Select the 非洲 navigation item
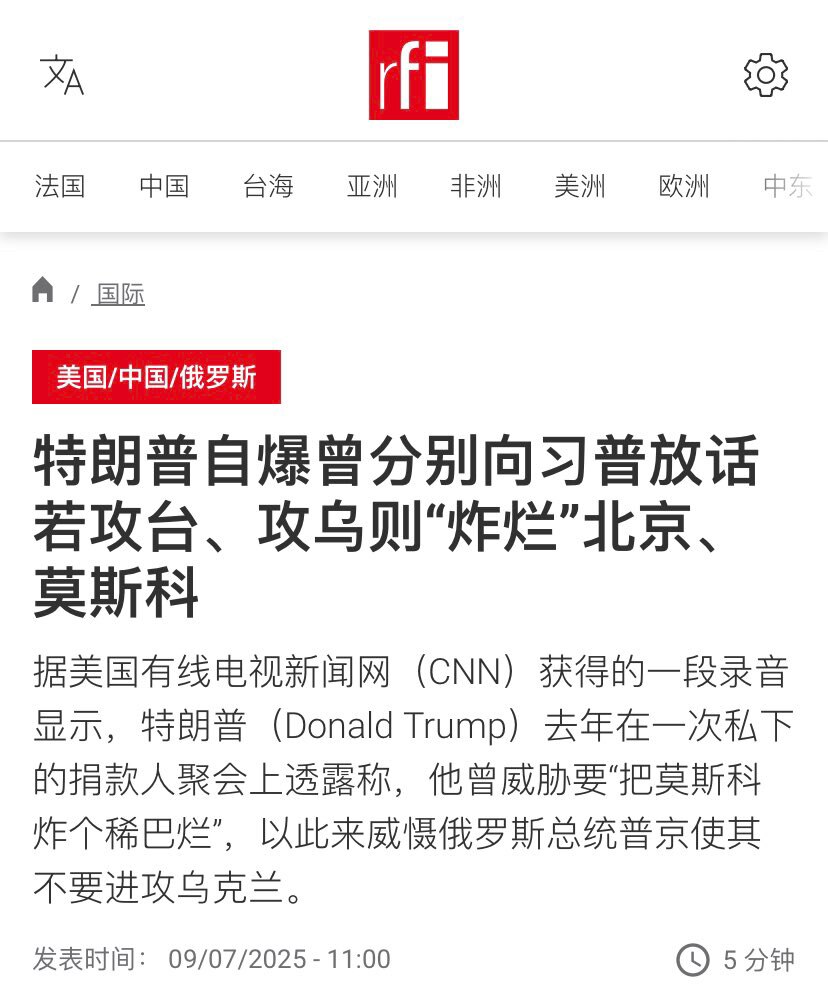 pyautogui.click(x=477, y=187)
